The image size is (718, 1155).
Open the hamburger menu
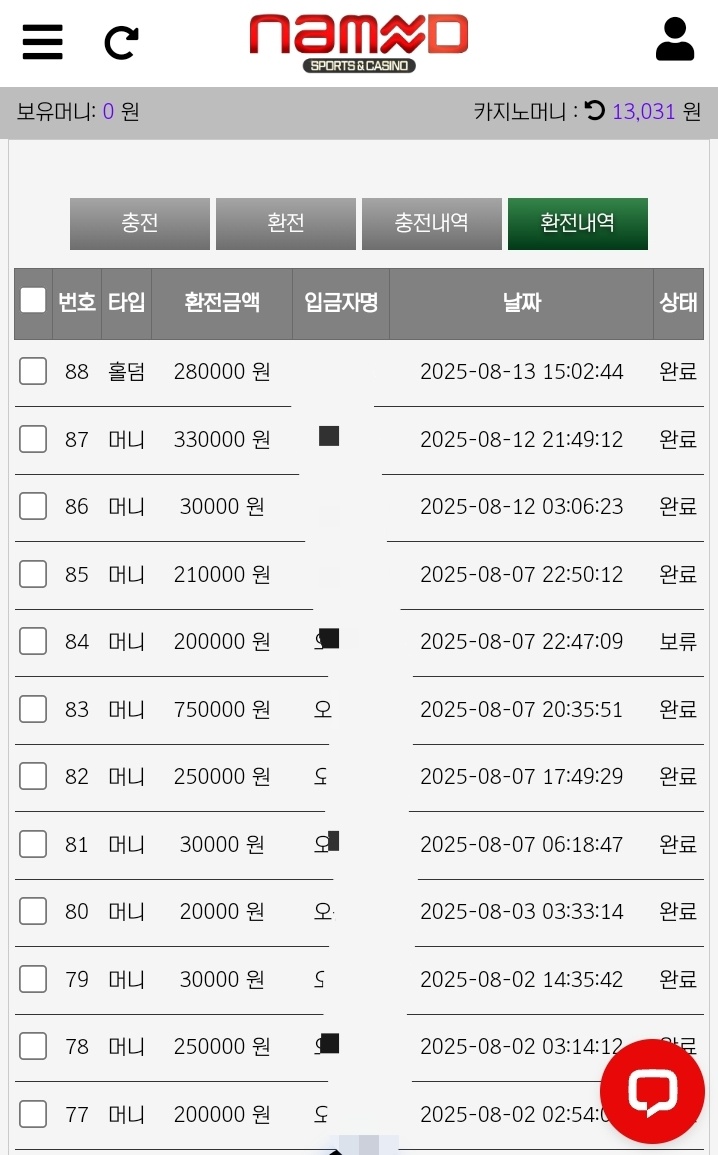(42, 42)
